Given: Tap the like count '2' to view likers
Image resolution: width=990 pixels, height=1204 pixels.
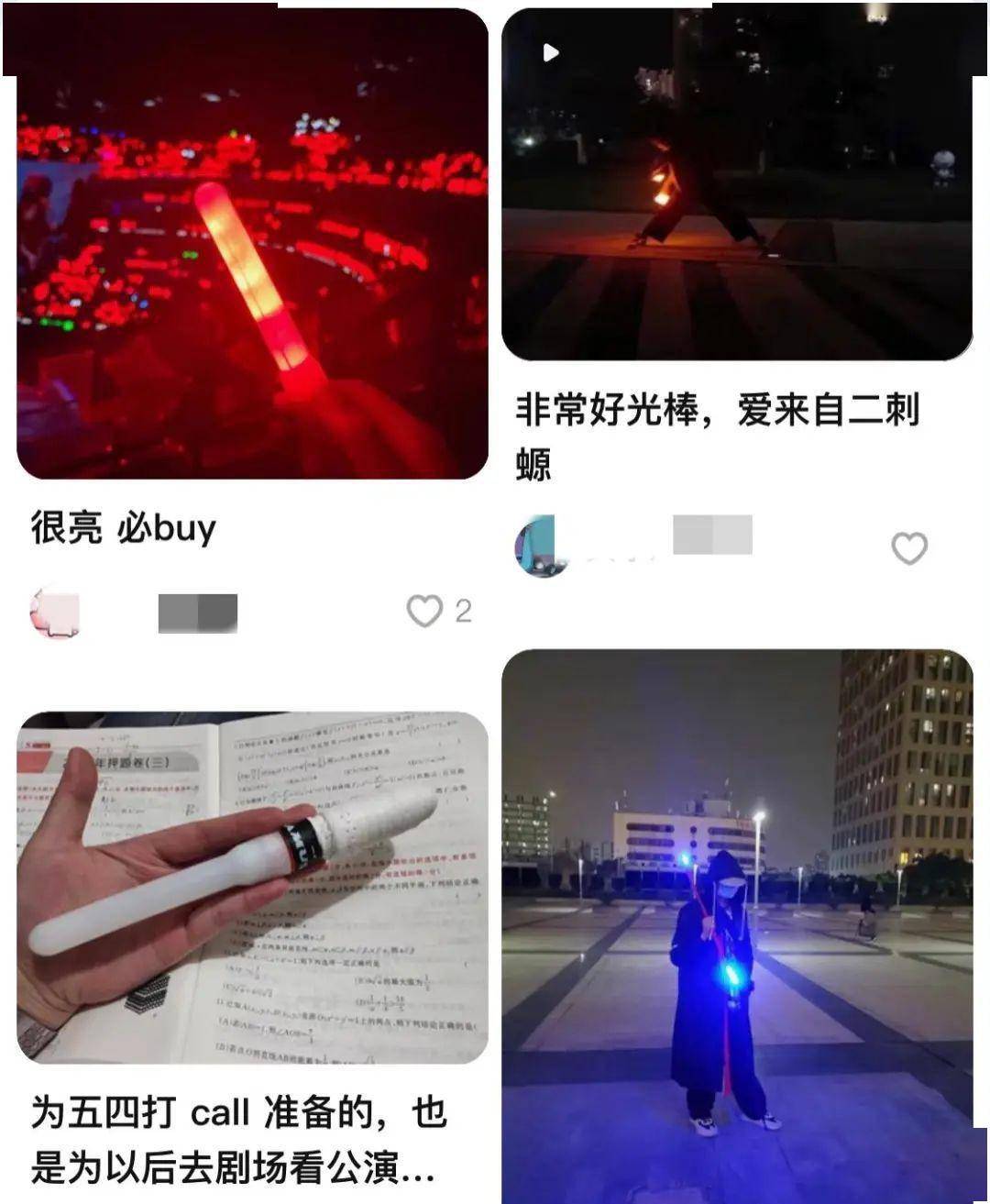Looking at the screenshot, I should tap(463, 609).
